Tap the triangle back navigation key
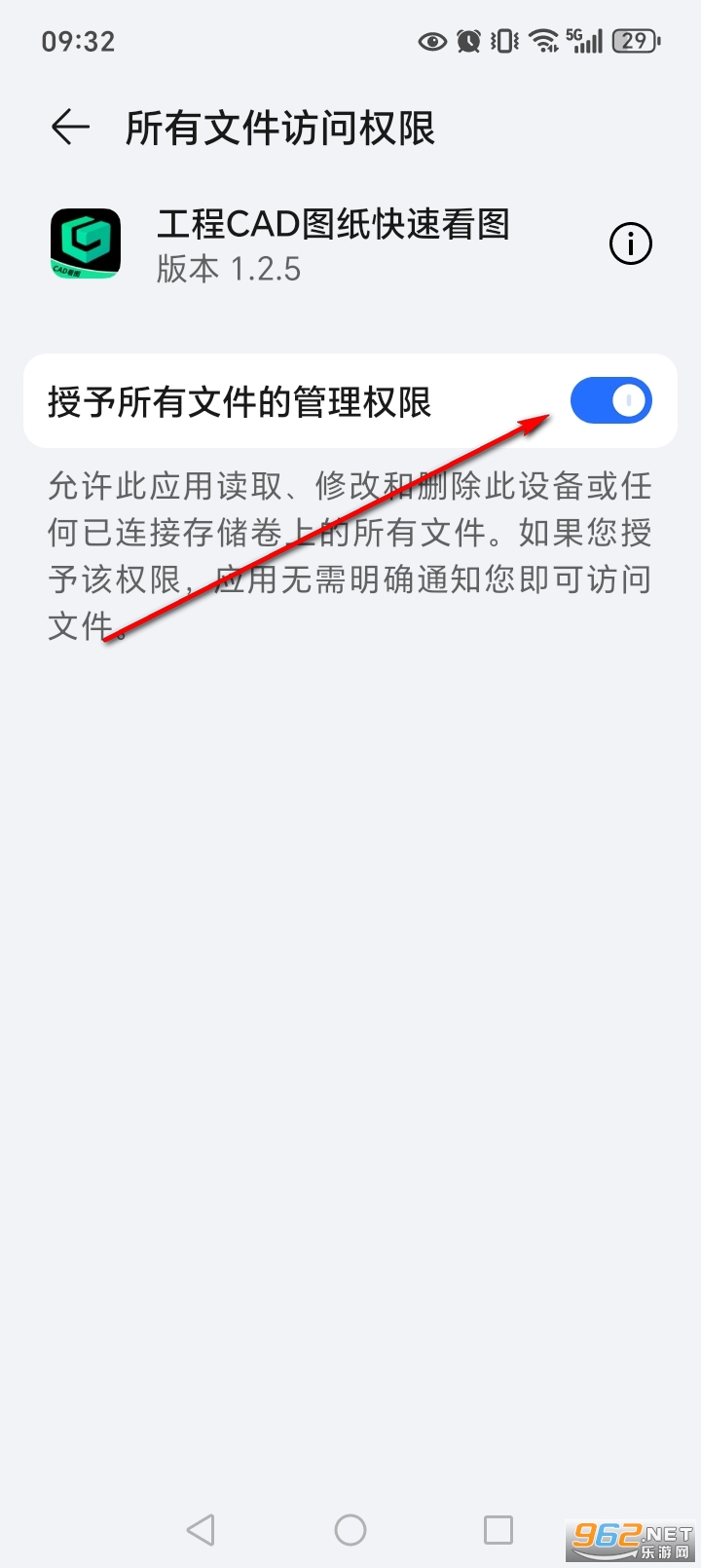 (200, 1530)
